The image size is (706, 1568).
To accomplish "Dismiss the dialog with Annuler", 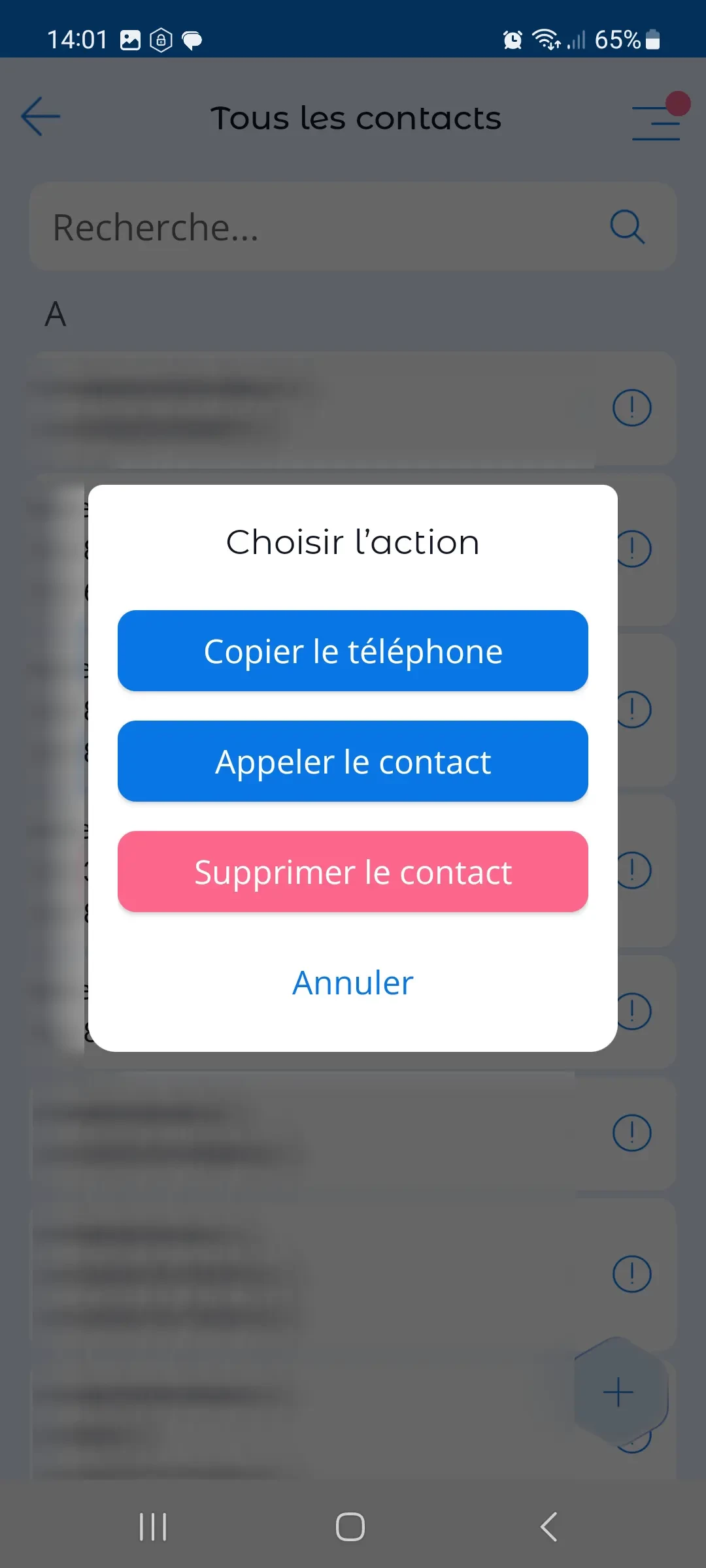I will tap(353, 983).
